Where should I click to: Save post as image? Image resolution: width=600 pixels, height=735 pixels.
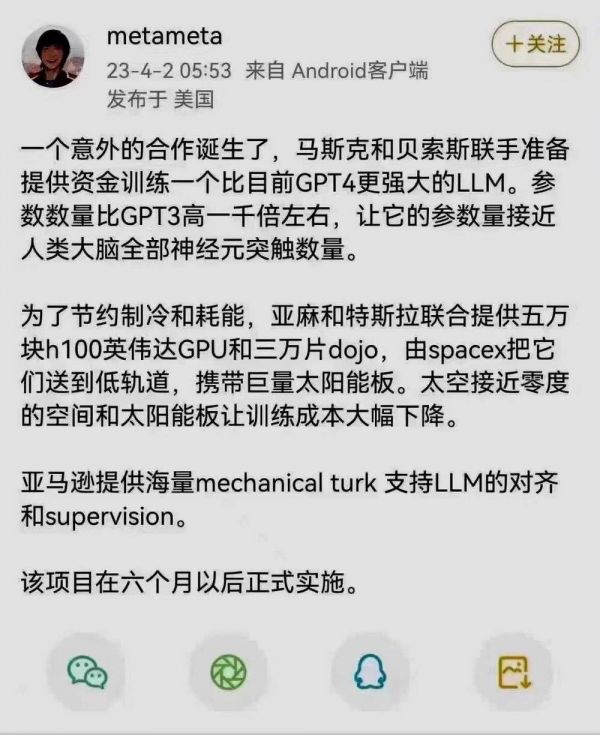(514, 673)
